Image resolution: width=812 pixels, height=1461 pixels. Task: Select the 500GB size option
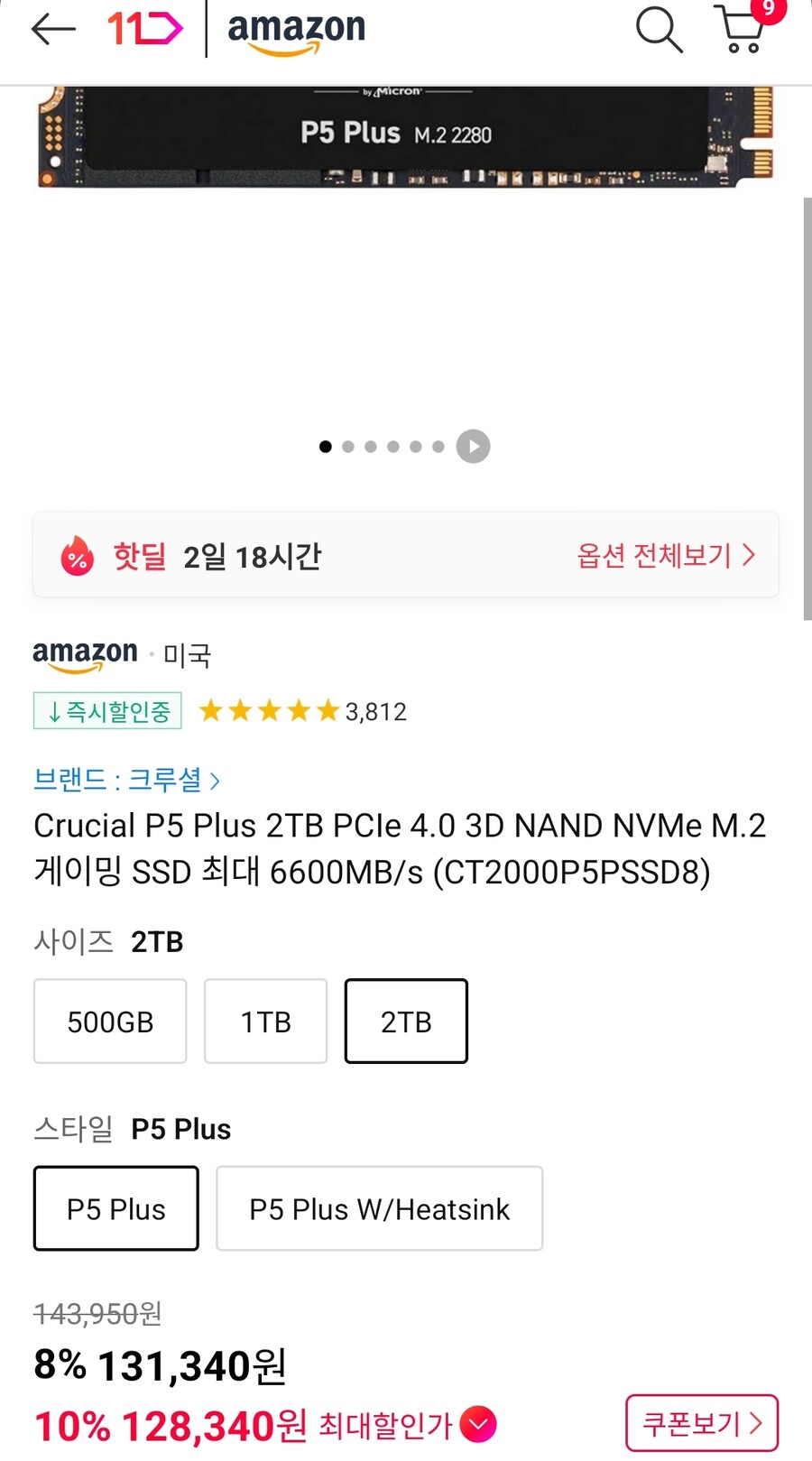pyautogui.click(x=109, y=1021)
